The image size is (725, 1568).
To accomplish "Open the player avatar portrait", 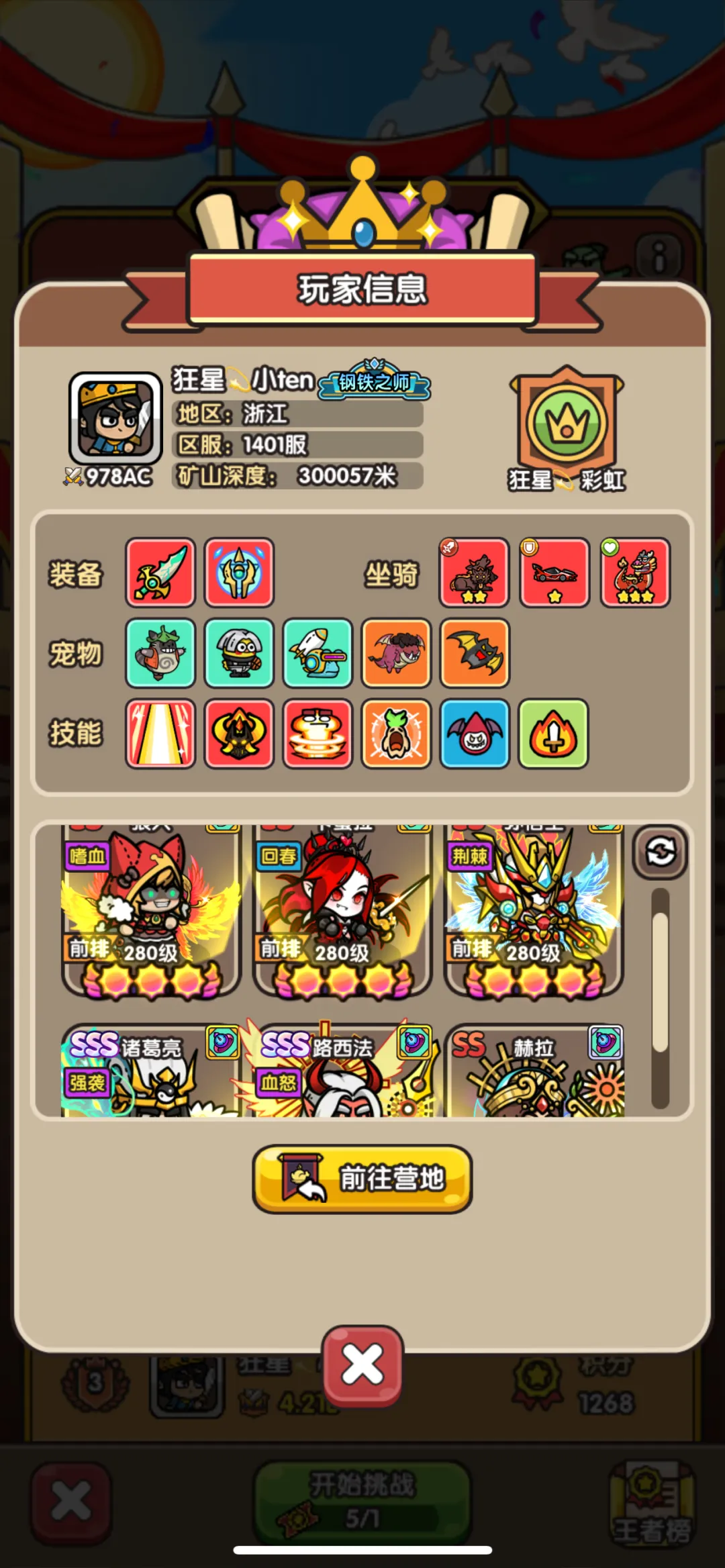I will click(x=115, y=419).
